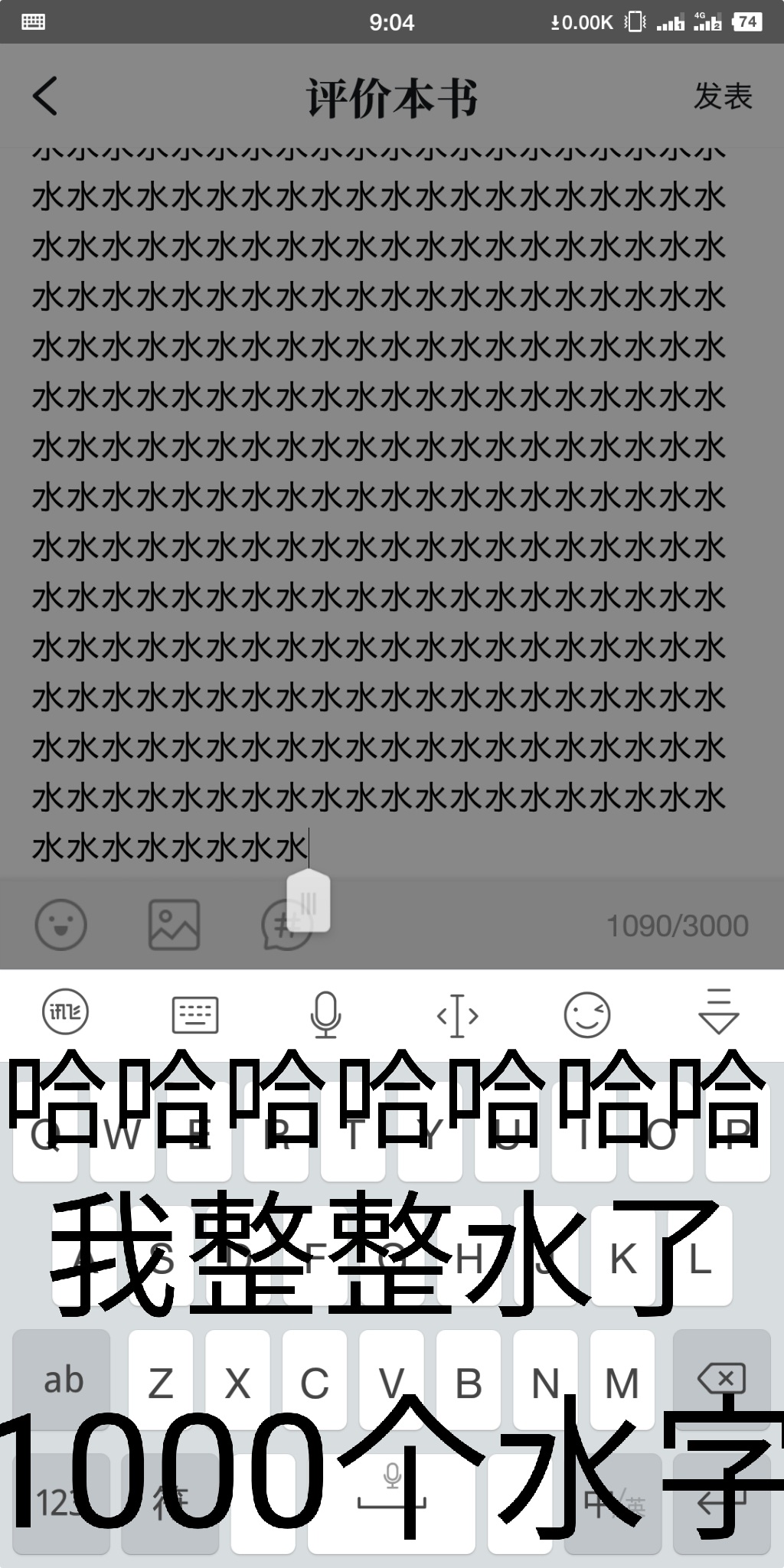Hide the on-screen keyboard
Viewport: 784px width, 1568px height.
click(719, 1012)
